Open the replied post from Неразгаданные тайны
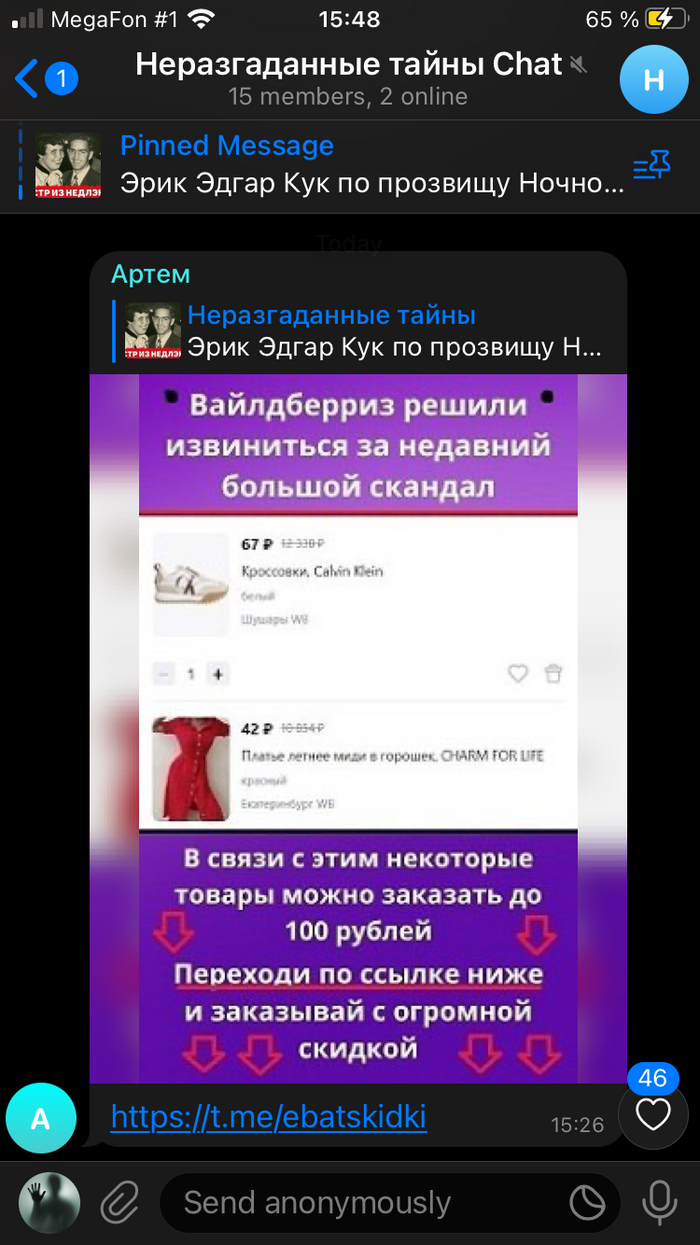Screen dimensions: 700x1245 click(x=360, y=331)
